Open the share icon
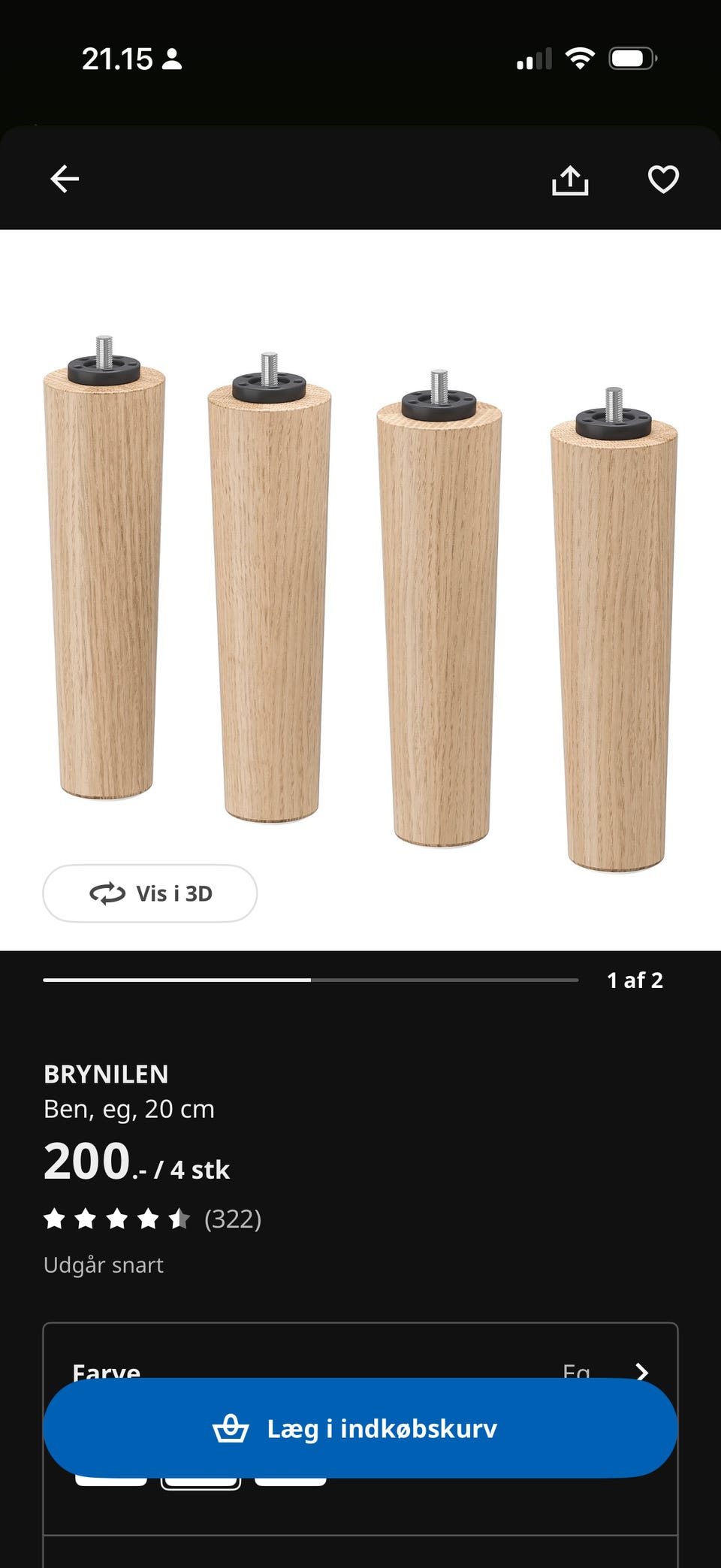Viewport: 721px width, 1568px height. click(571, 178)
